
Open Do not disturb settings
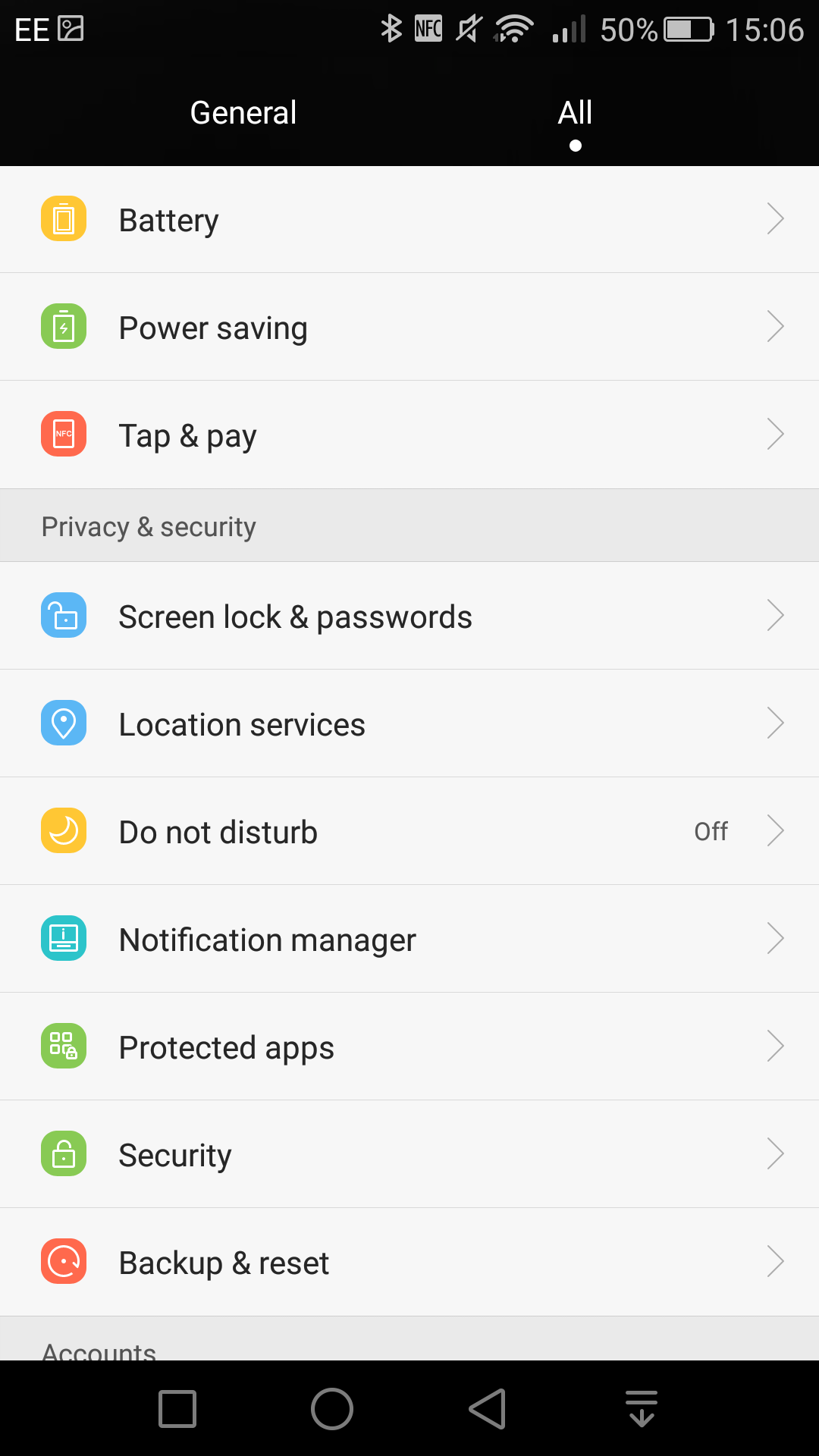(x=409, y=831)
